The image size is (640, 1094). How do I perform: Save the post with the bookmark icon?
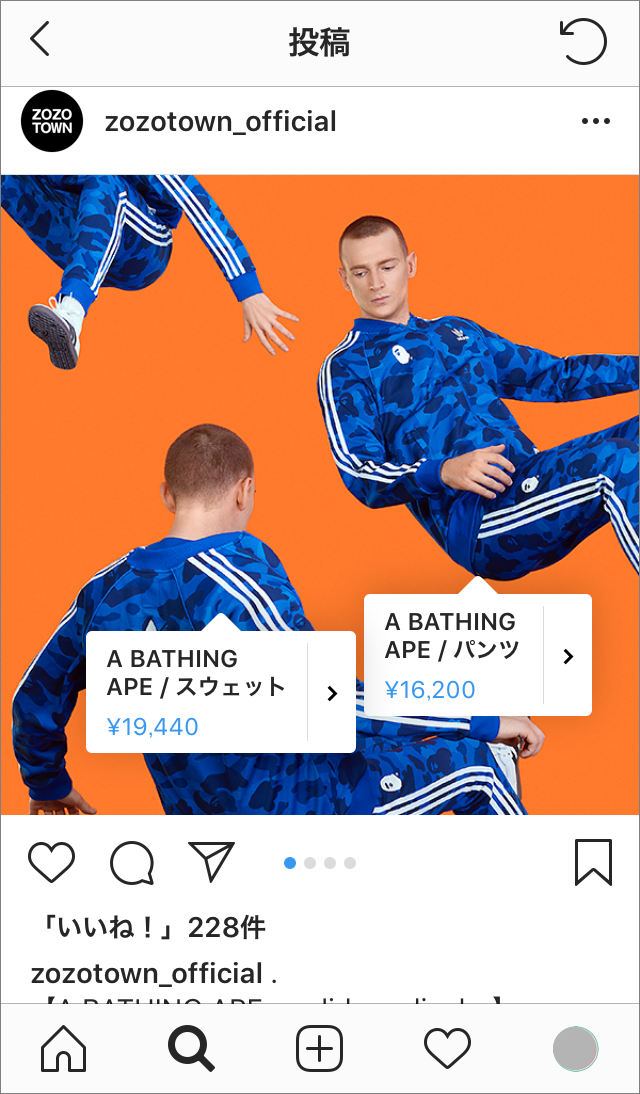(x=593, y=862)
